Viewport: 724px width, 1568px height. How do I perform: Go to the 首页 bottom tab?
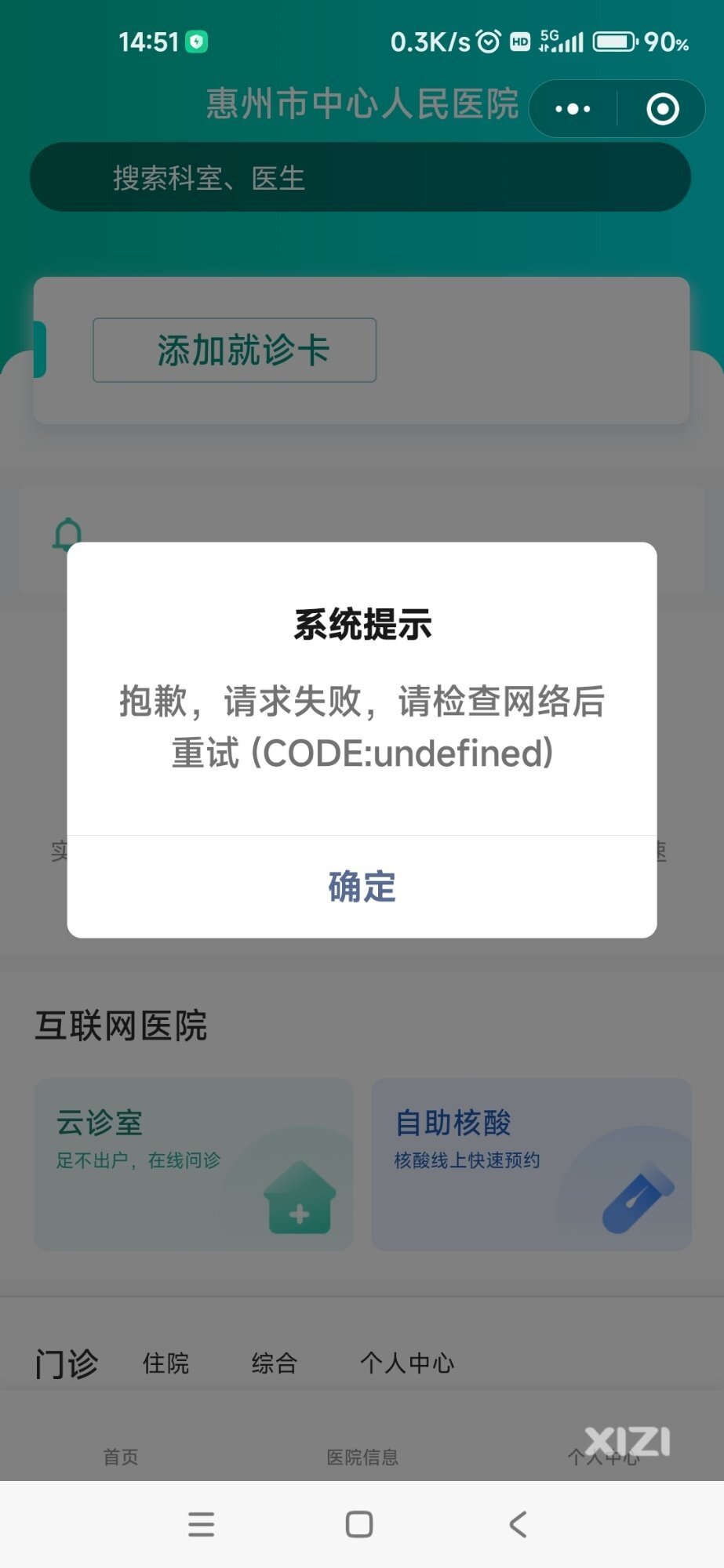tap(121, 1457)
